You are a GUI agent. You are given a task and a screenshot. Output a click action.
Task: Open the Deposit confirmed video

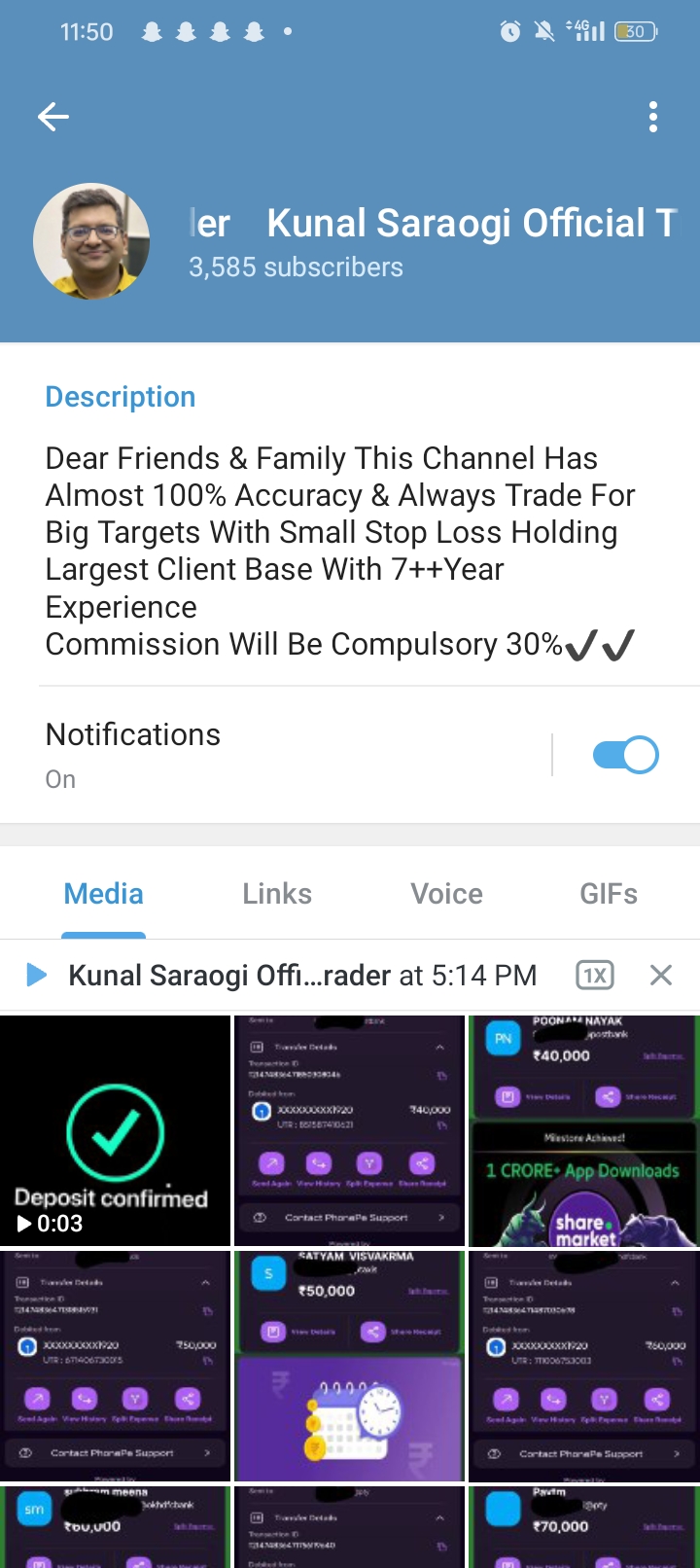tap(115, 1130)
